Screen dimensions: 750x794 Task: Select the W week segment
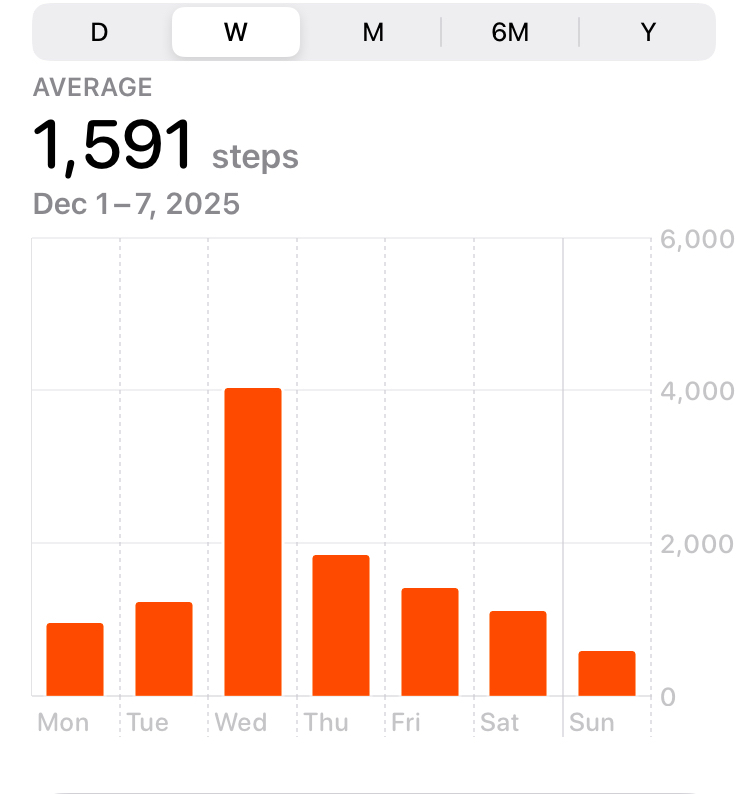[236, 32]
